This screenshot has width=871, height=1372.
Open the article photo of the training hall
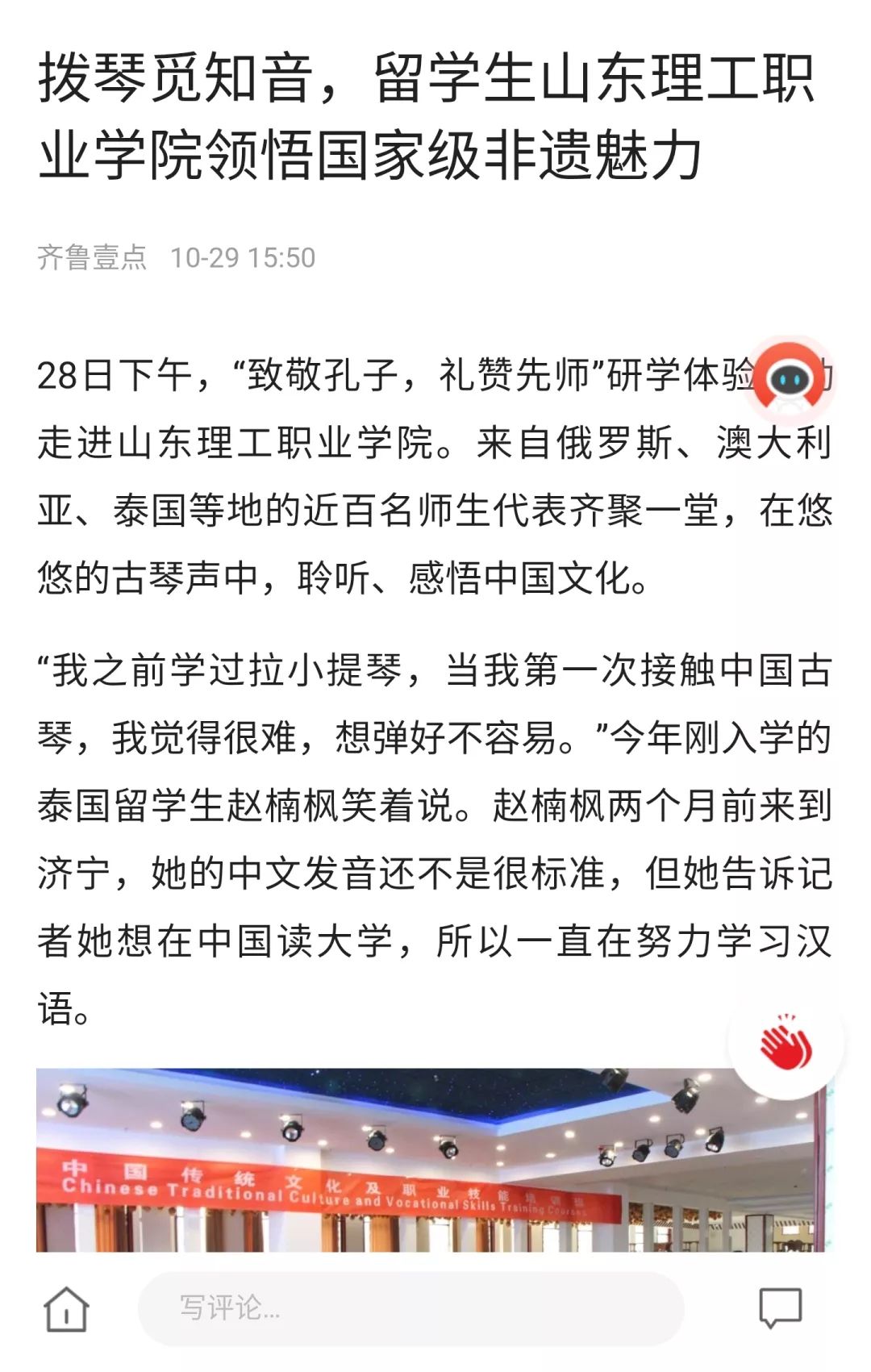coord(431,1160)
